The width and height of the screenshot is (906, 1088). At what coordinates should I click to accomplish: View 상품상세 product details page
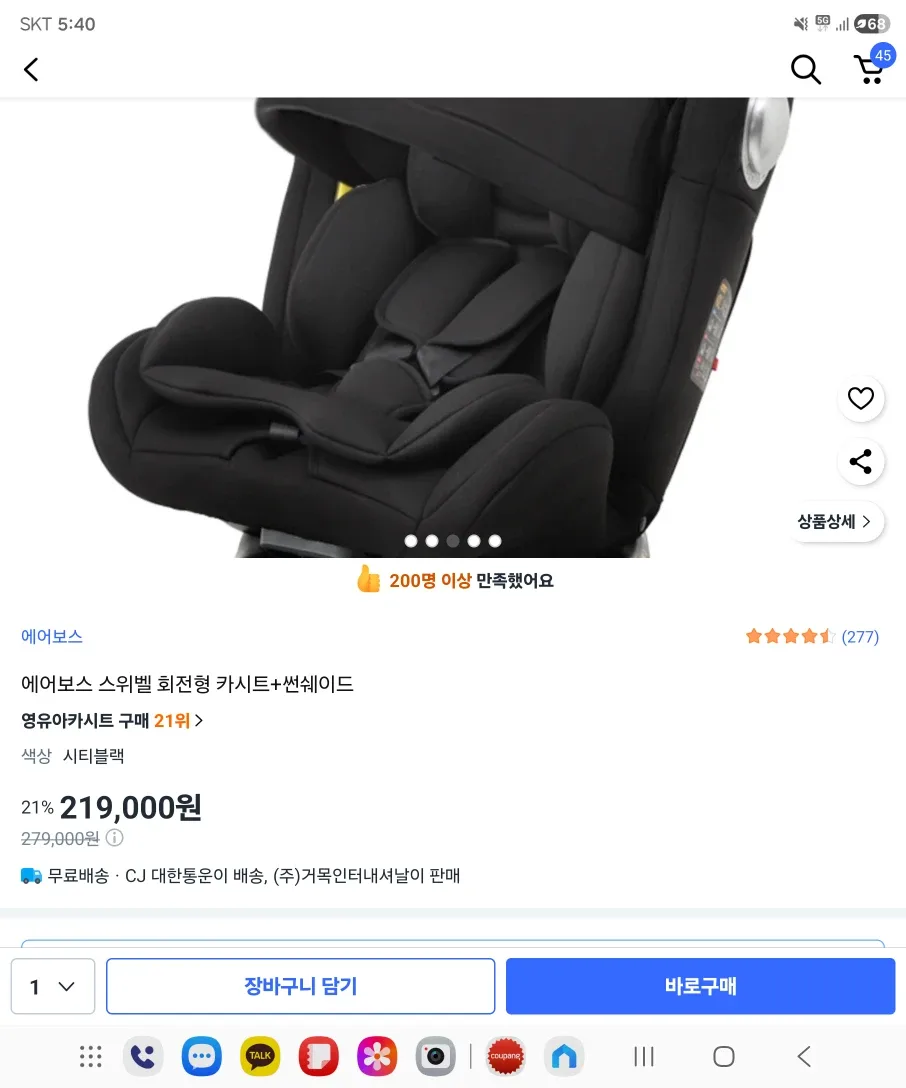point(836,521)
